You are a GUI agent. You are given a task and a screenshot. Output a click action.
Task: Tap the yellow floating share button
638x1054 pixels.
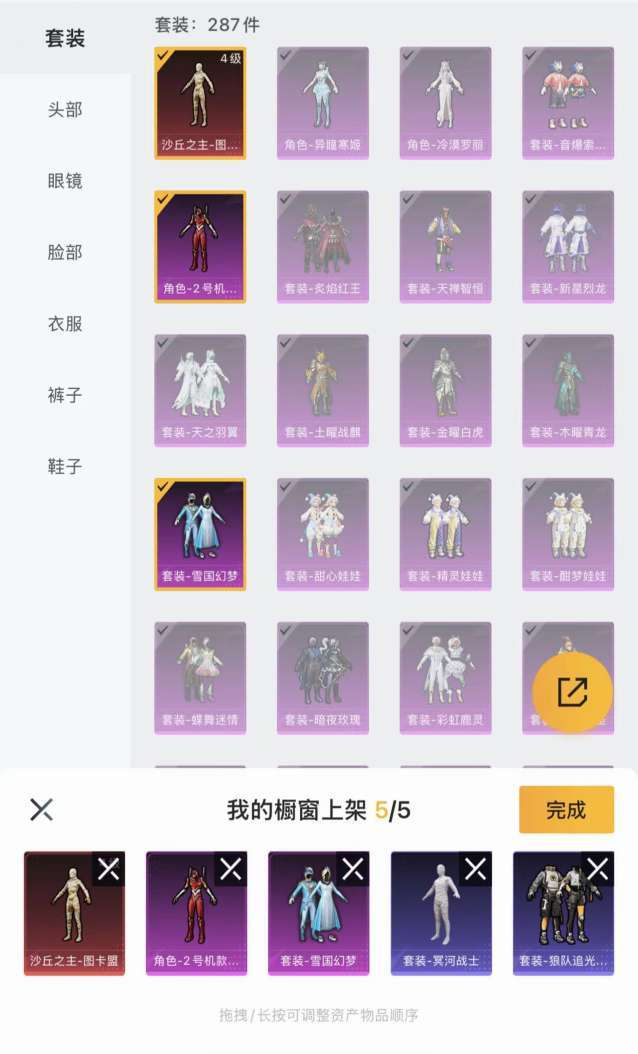(x=572, y=692)
